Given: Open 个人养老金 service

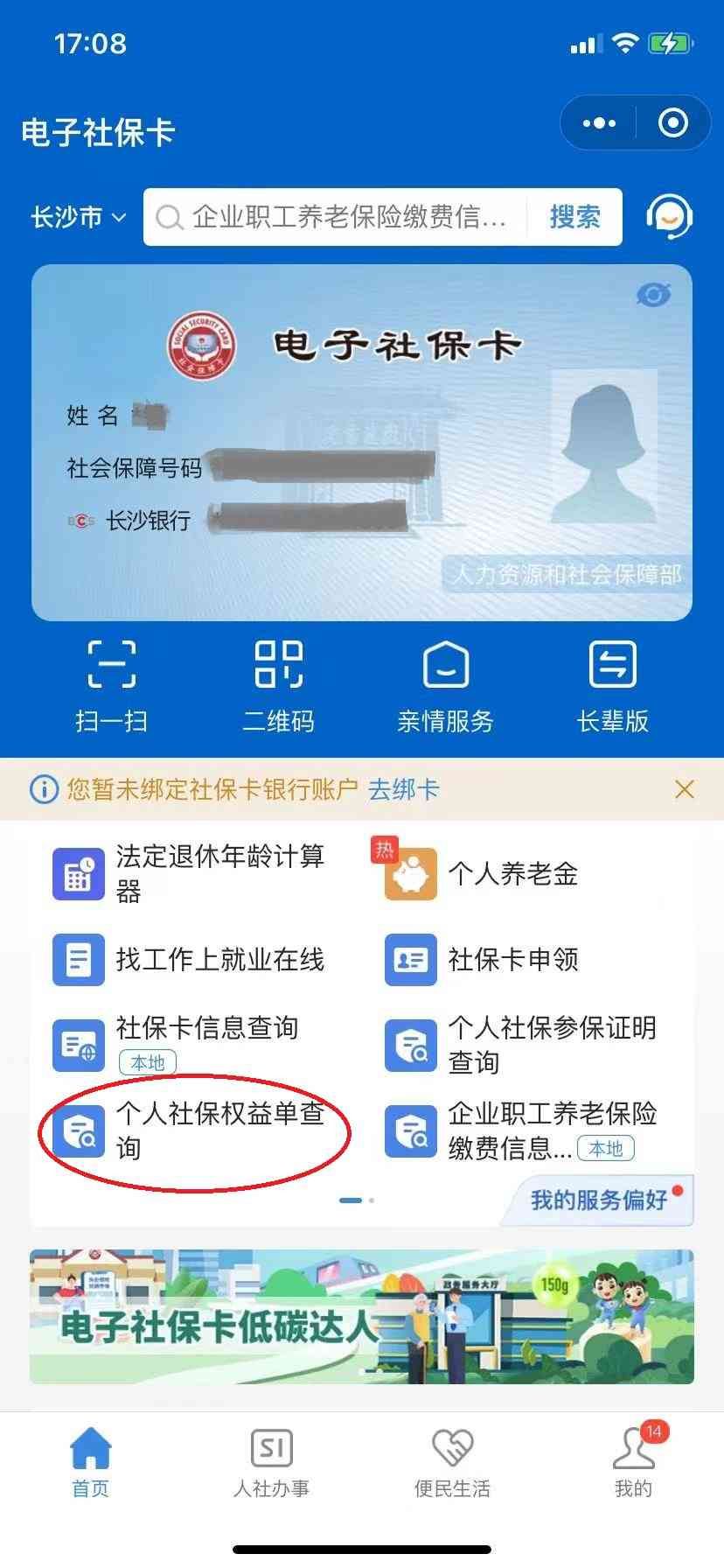Looking at the screenshot, I should coord(512,873).
